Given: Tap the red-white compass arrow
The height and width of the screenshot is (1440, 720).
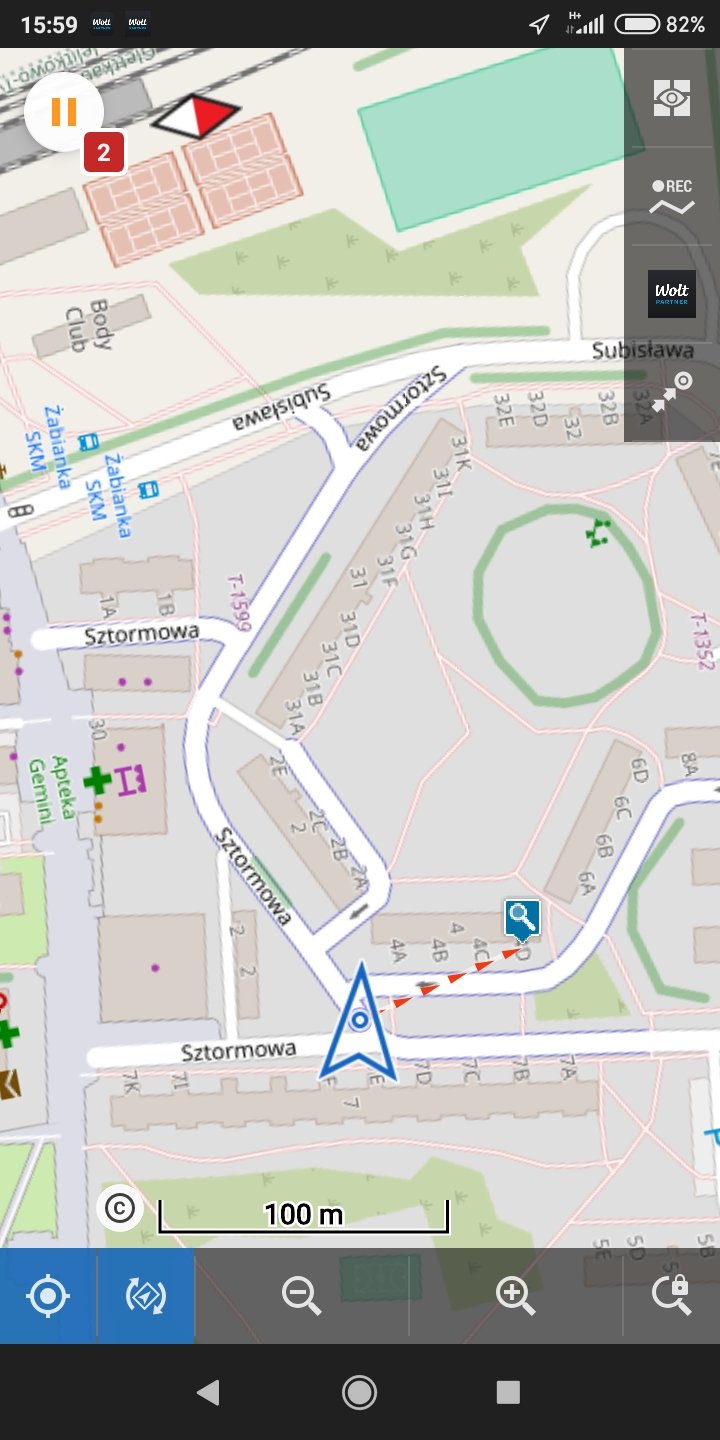Looking at the screenshot, I should pyautogui.click(x=196, y=118).
